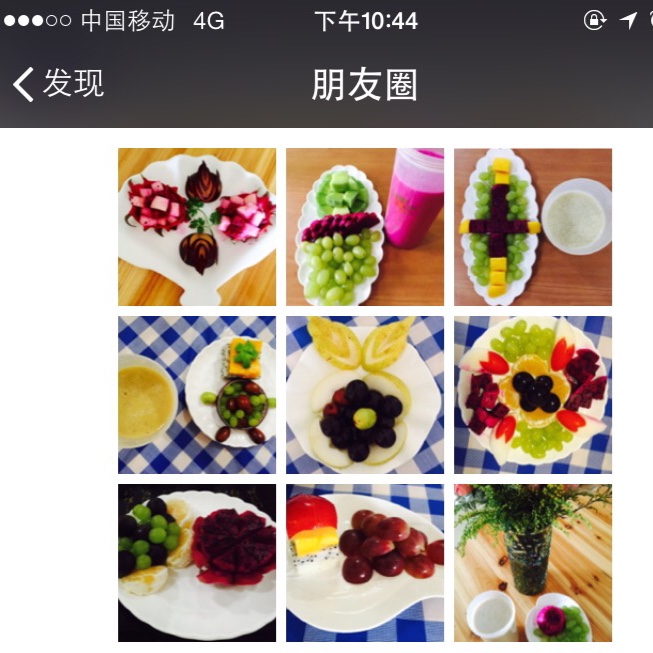View the round fruit platter with strawberries
This screenshot has height=653, width=653.
[533, 395]
